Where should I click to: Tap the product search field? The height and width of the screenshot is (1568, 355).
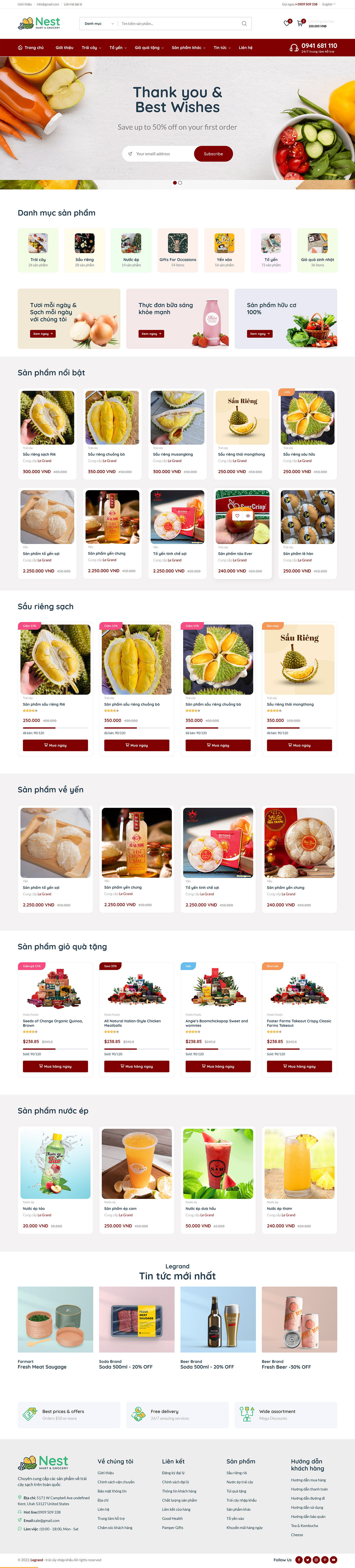tap(179, 24)
